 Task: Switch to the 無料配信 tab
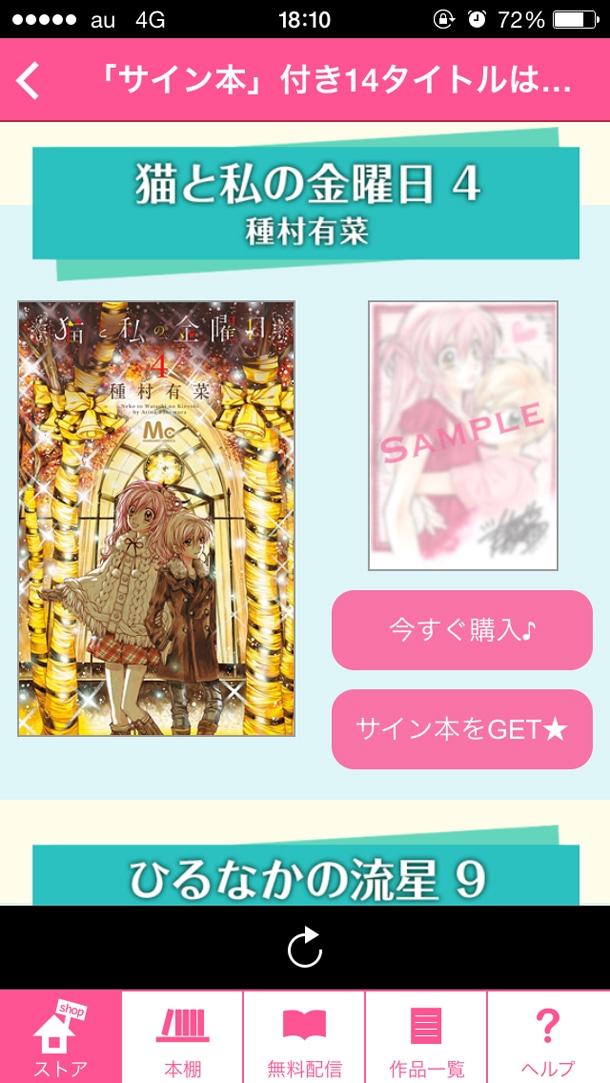(305, 1038)
